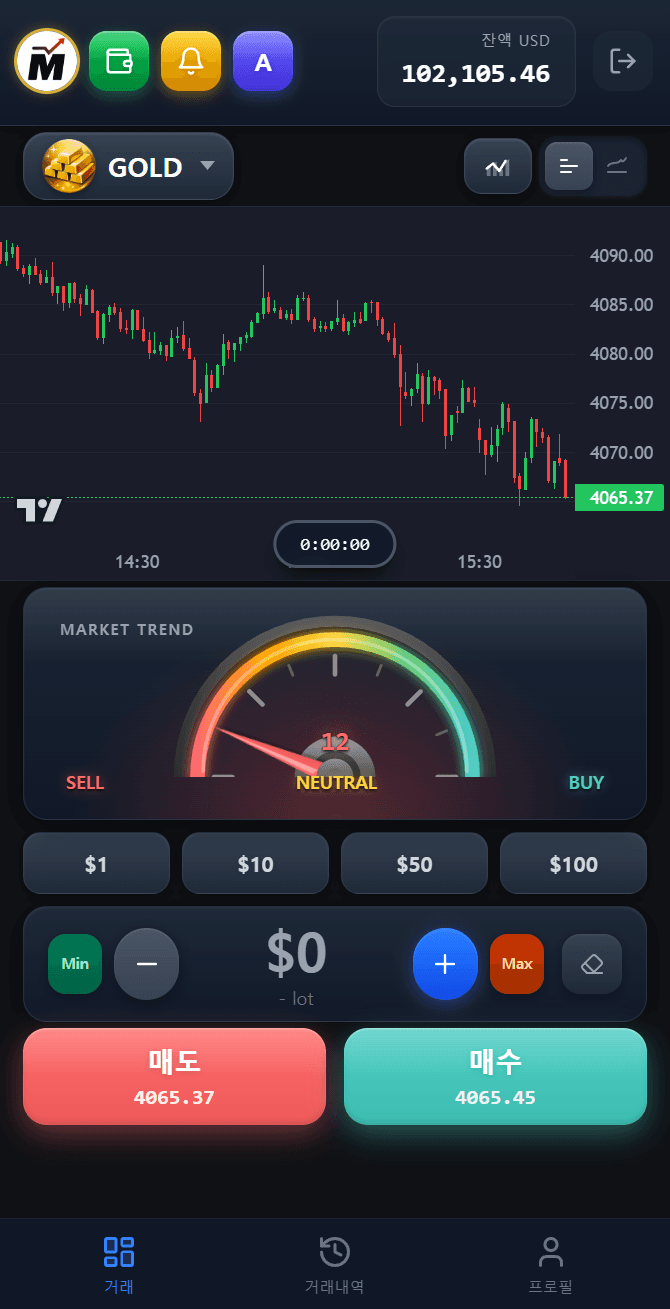Viewport: 670px width, 1309px height.
Task: Expand the GOLD asset dropdown
Action: [128, 166]
